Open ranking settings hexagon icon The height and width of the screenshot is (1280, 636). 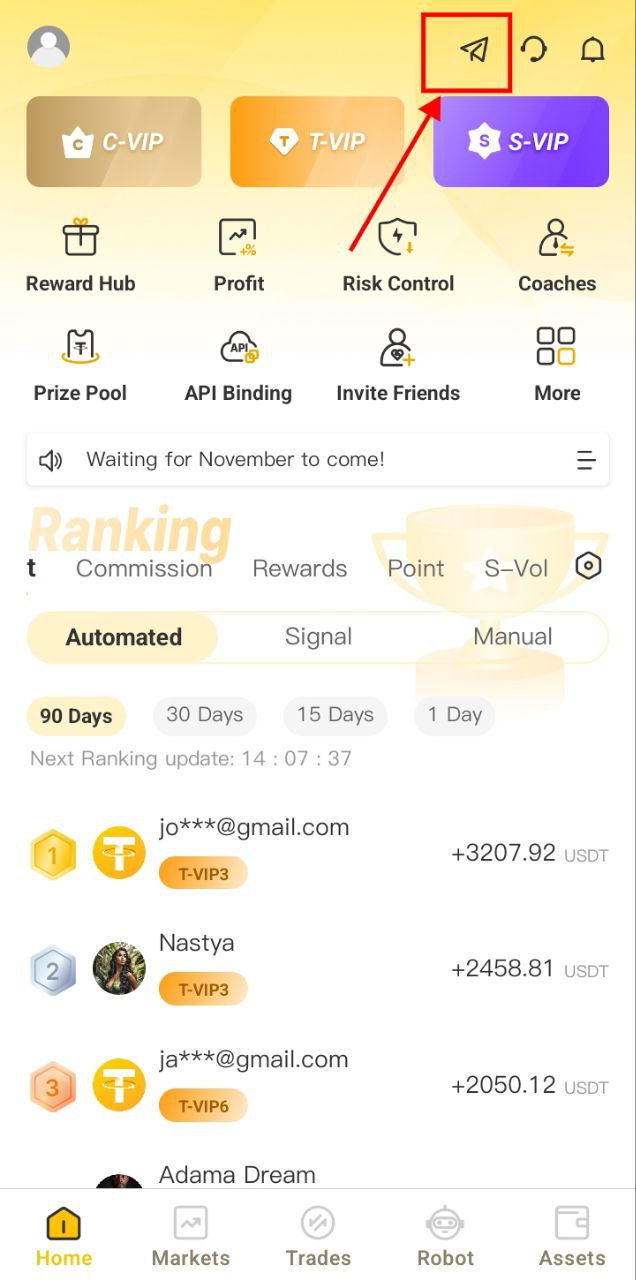click(589, 567)
